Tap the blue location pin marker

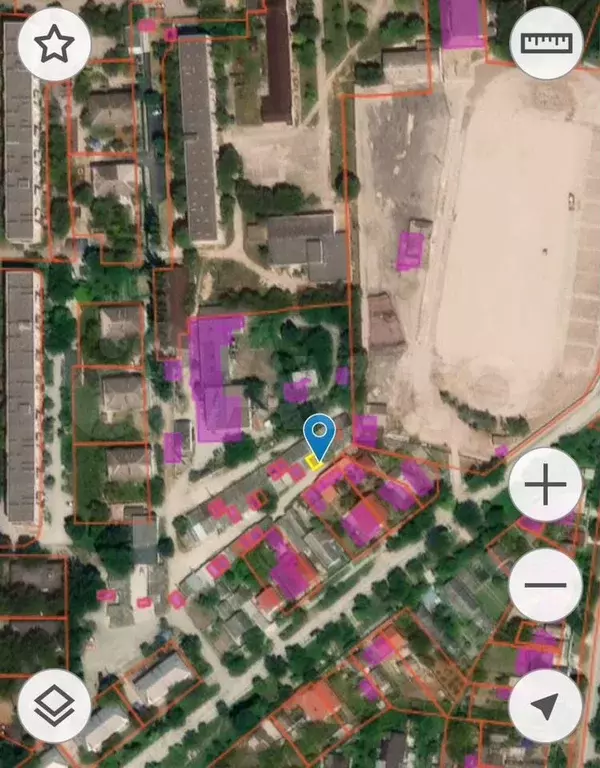(320, 437)
